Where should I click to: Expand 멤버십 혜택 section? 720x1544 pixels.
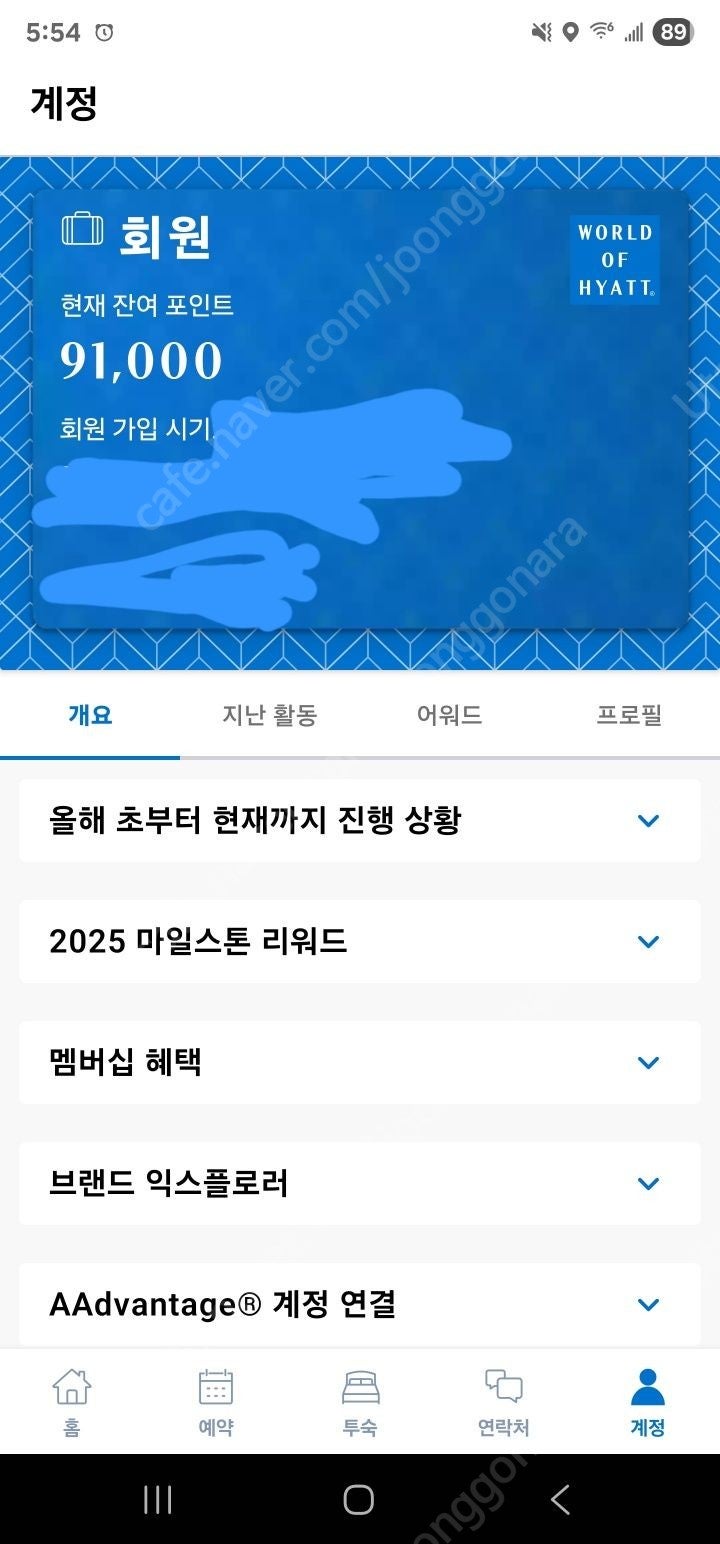pos(360,1062)
